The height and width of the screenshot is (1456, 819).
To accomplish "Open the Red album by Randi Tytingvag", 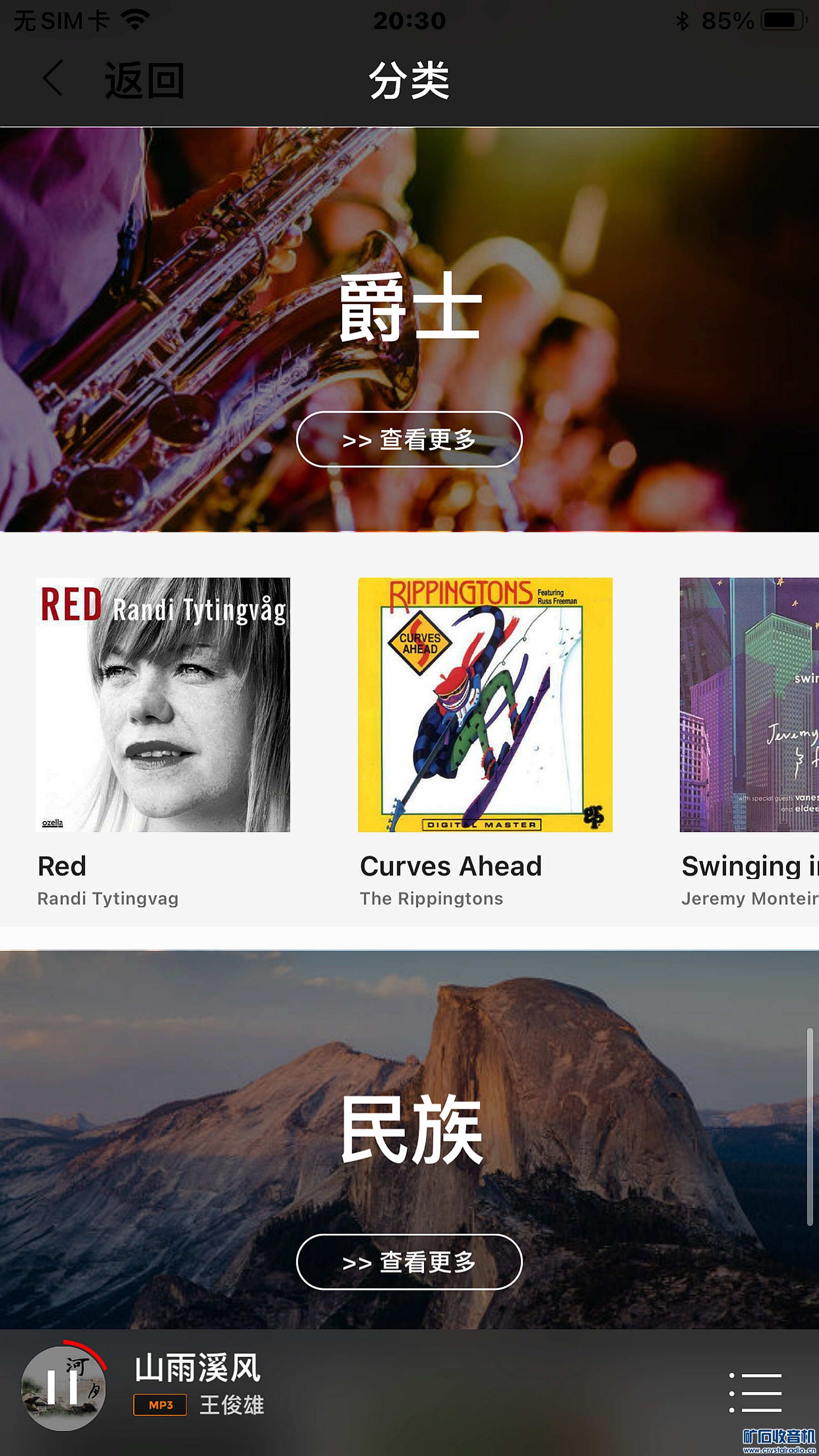I will click(x=163, y=704).
